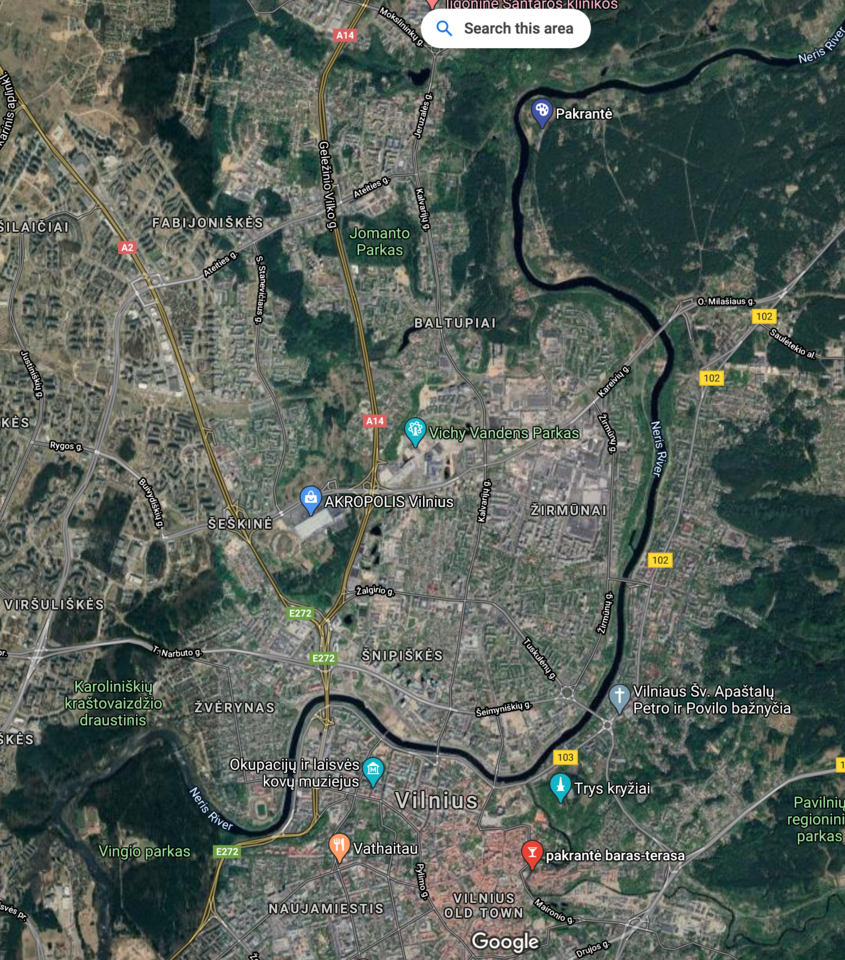This screenshot has height=960, width=845.
Task: Open the Vathaitau restaurant pin
Action: 340,847
